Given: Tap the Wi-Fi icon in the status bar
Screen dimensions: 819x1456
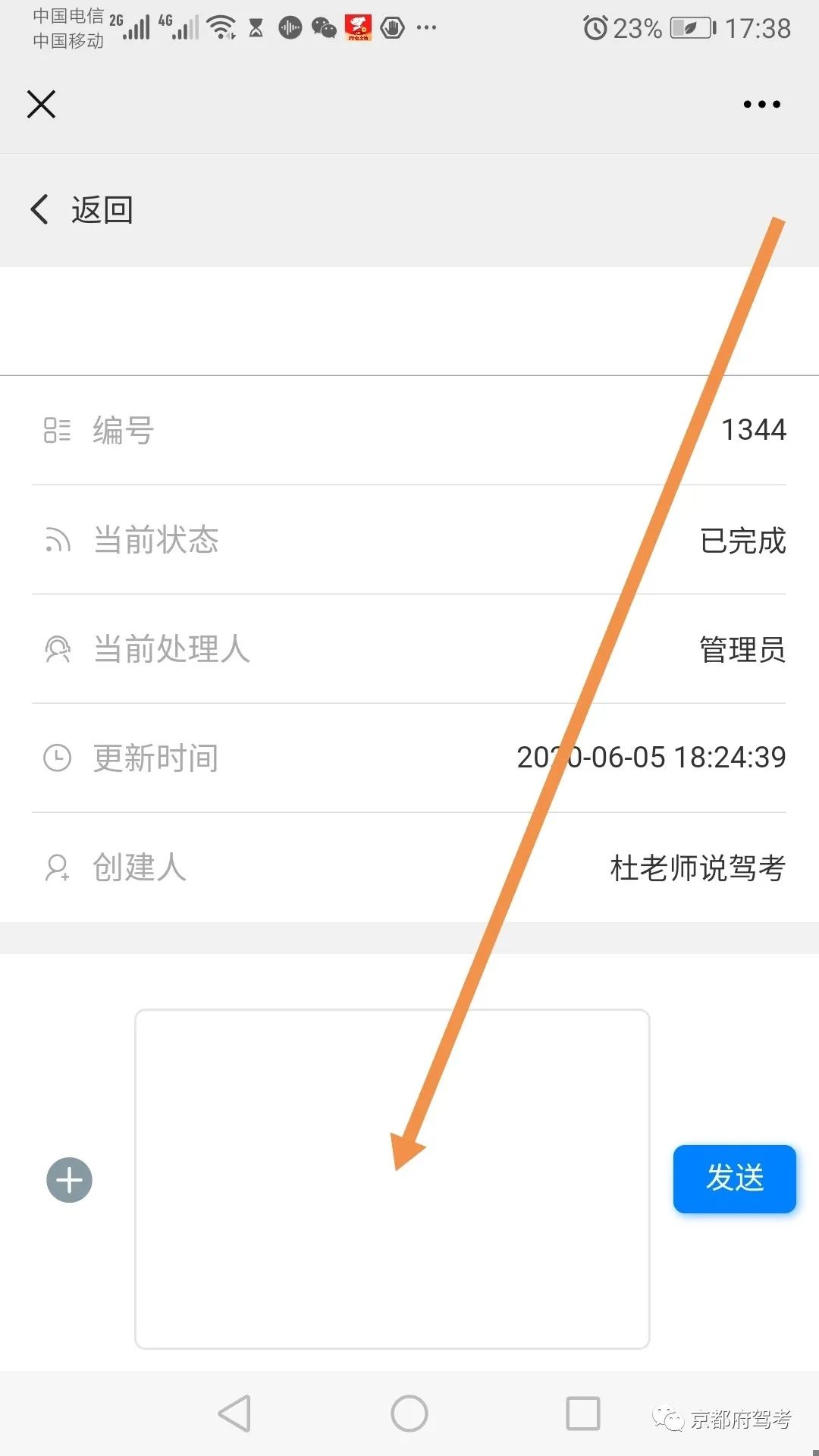Looking at the screenshot, I should 221,27.
